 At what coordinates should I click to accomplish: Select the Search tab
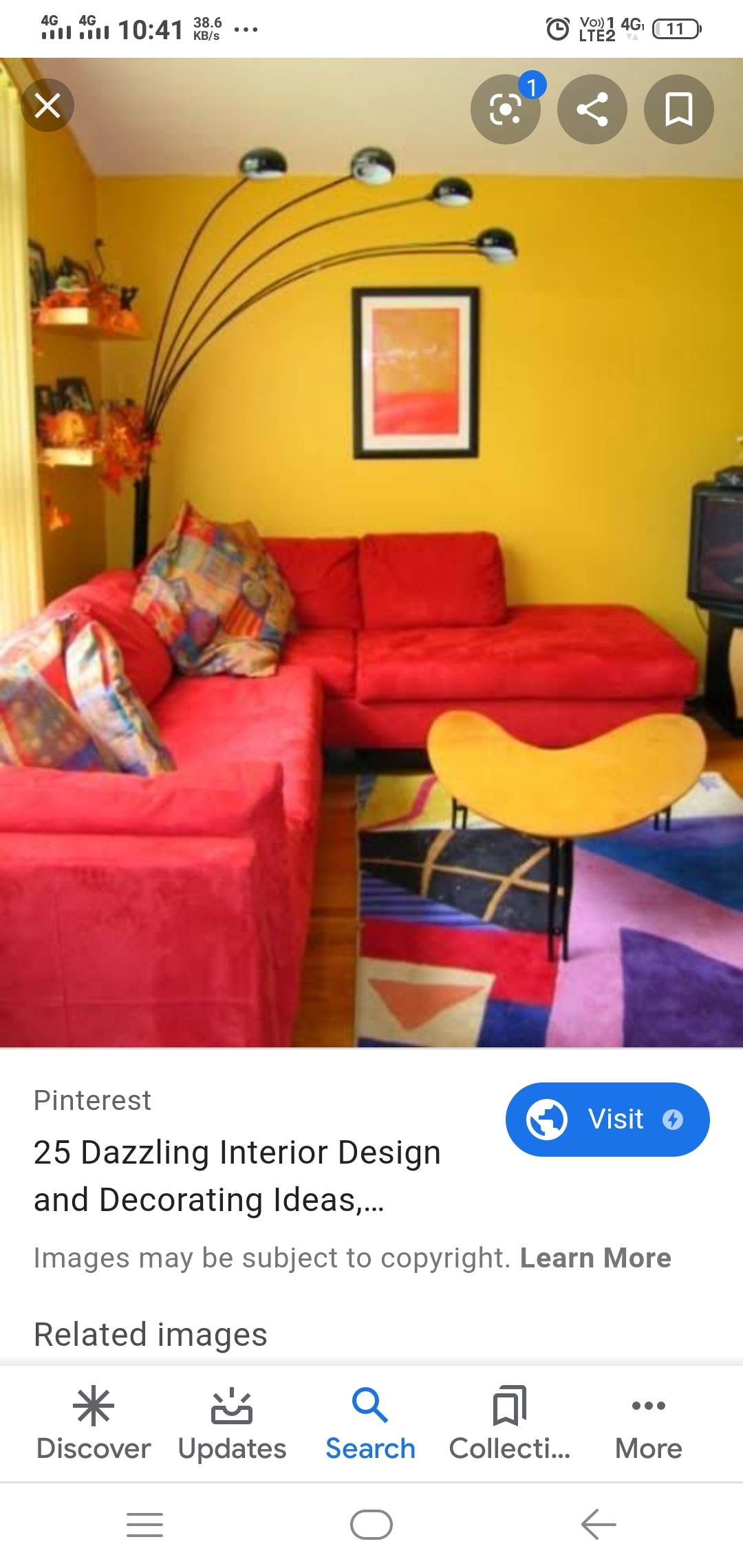[x=370, y=1424]
